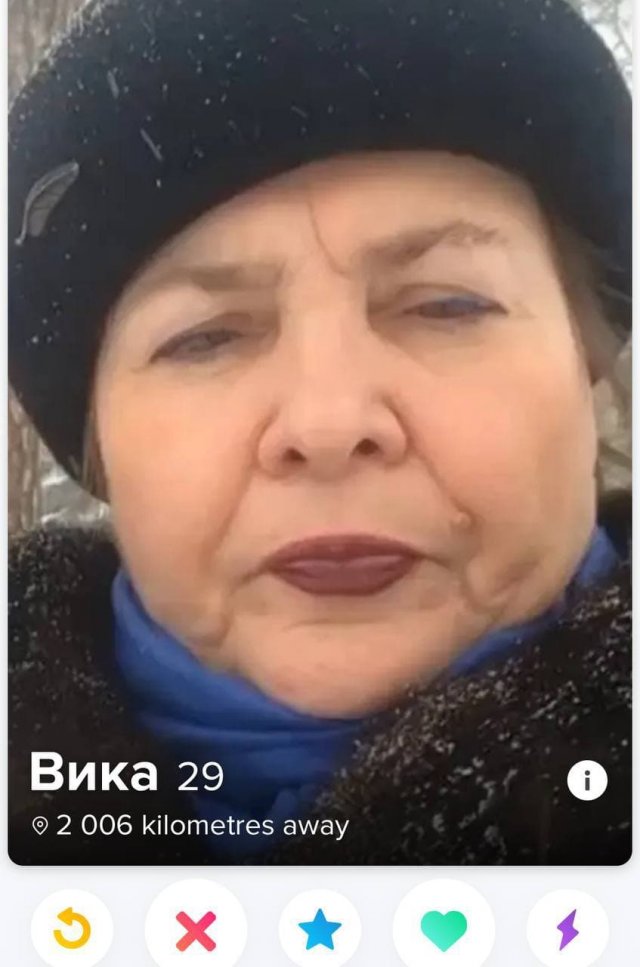Like Вика's profile with the green heart
640x967 pixels.
[444, 930]
